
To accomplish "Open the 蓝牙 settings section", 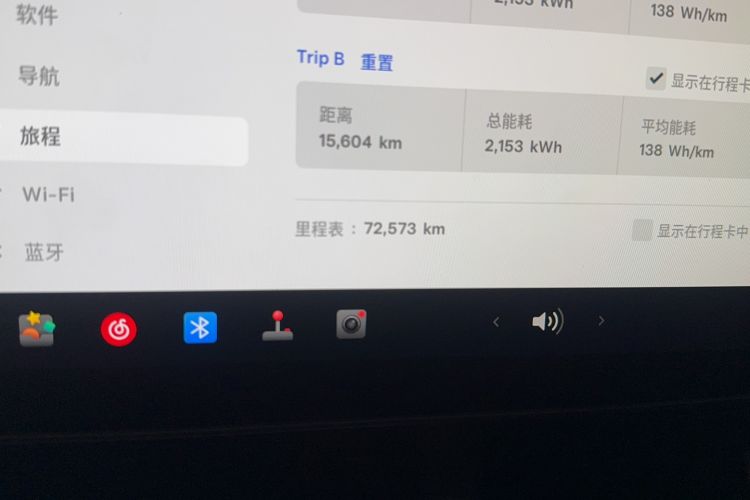I will point(45,252).
